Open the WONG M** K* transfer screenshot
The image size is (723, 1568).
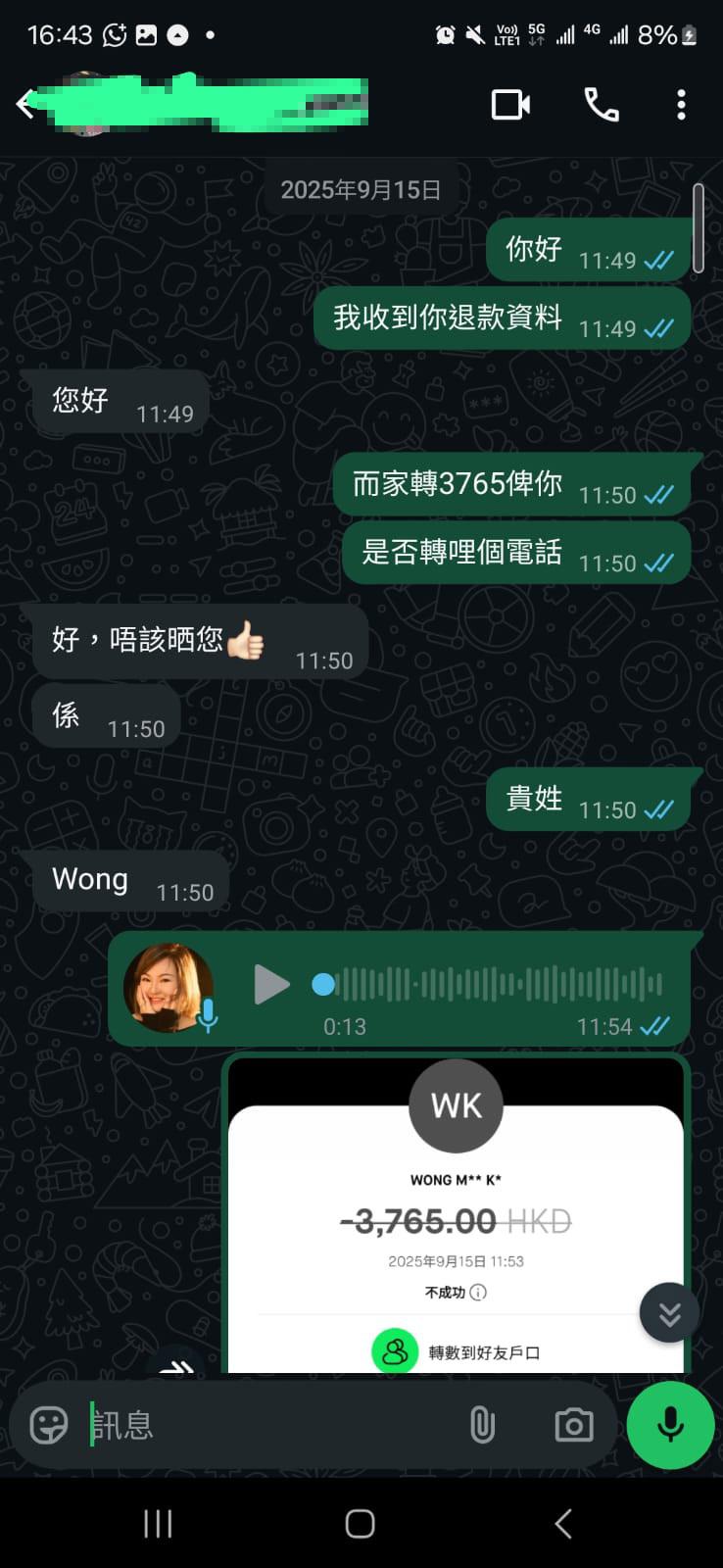click(x=456, y=1225)
